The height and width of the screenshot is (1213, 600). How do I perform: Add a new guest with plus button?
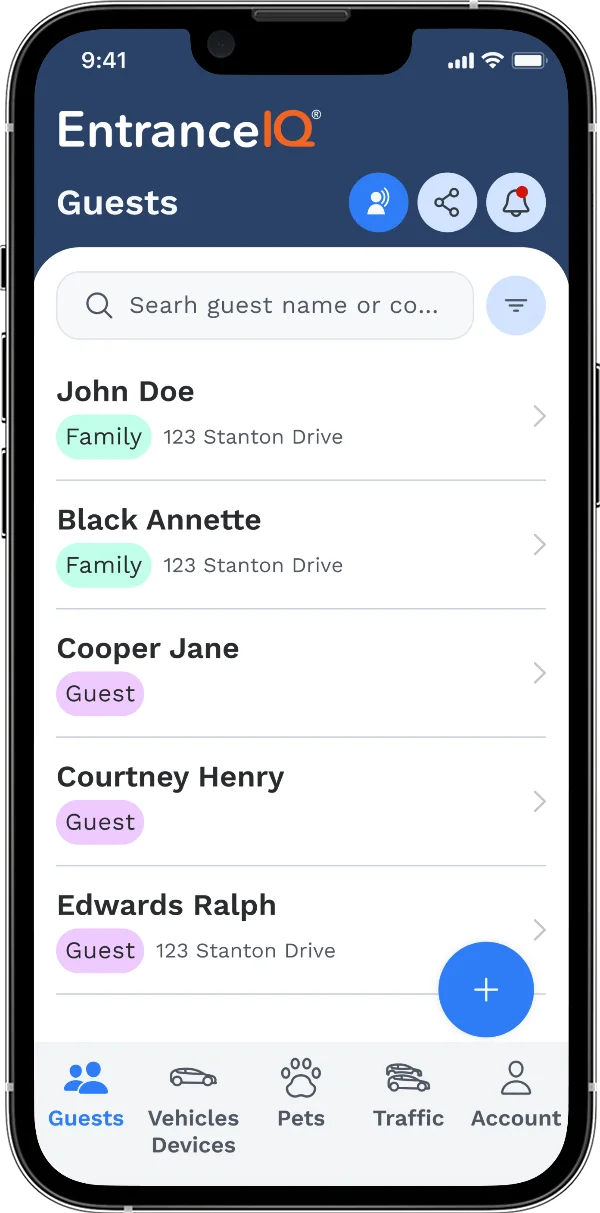(x=486, y=990)
